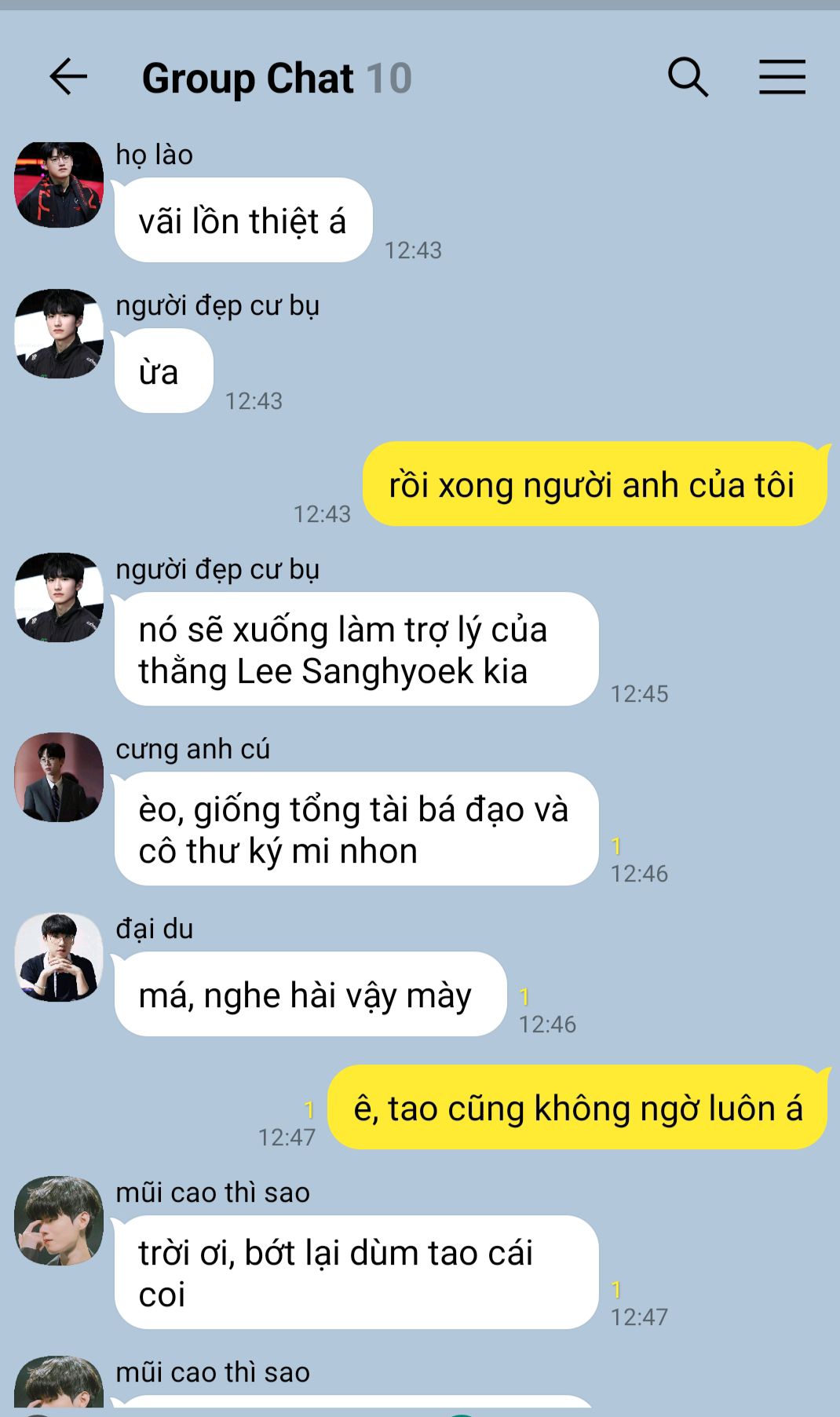This screenshot has height=1417, width=840.
Task: Search within this group chat
Action: point(688,77)
